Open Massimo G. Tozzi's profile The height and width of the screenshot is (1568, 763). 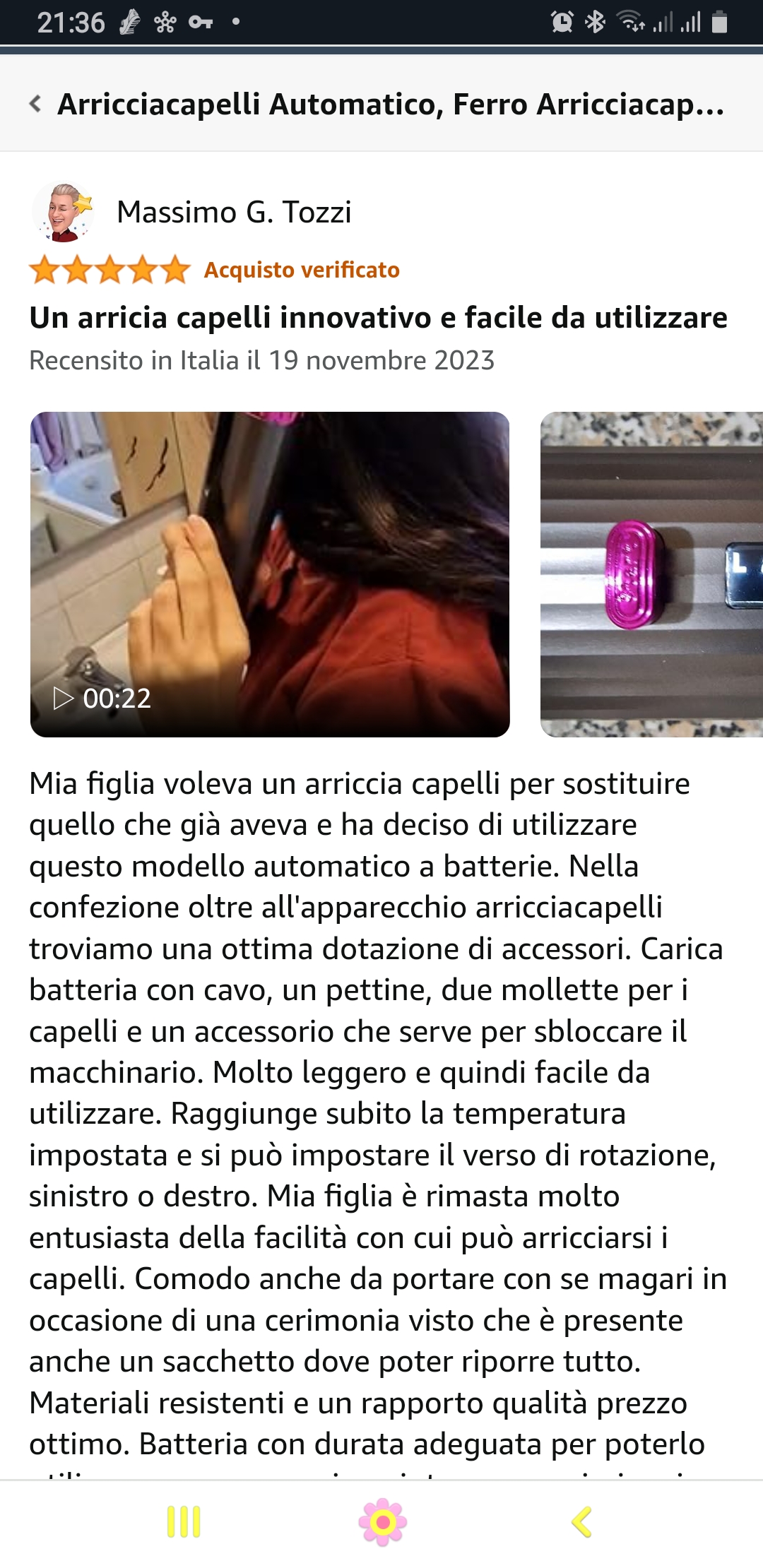(x=233, y=212)
